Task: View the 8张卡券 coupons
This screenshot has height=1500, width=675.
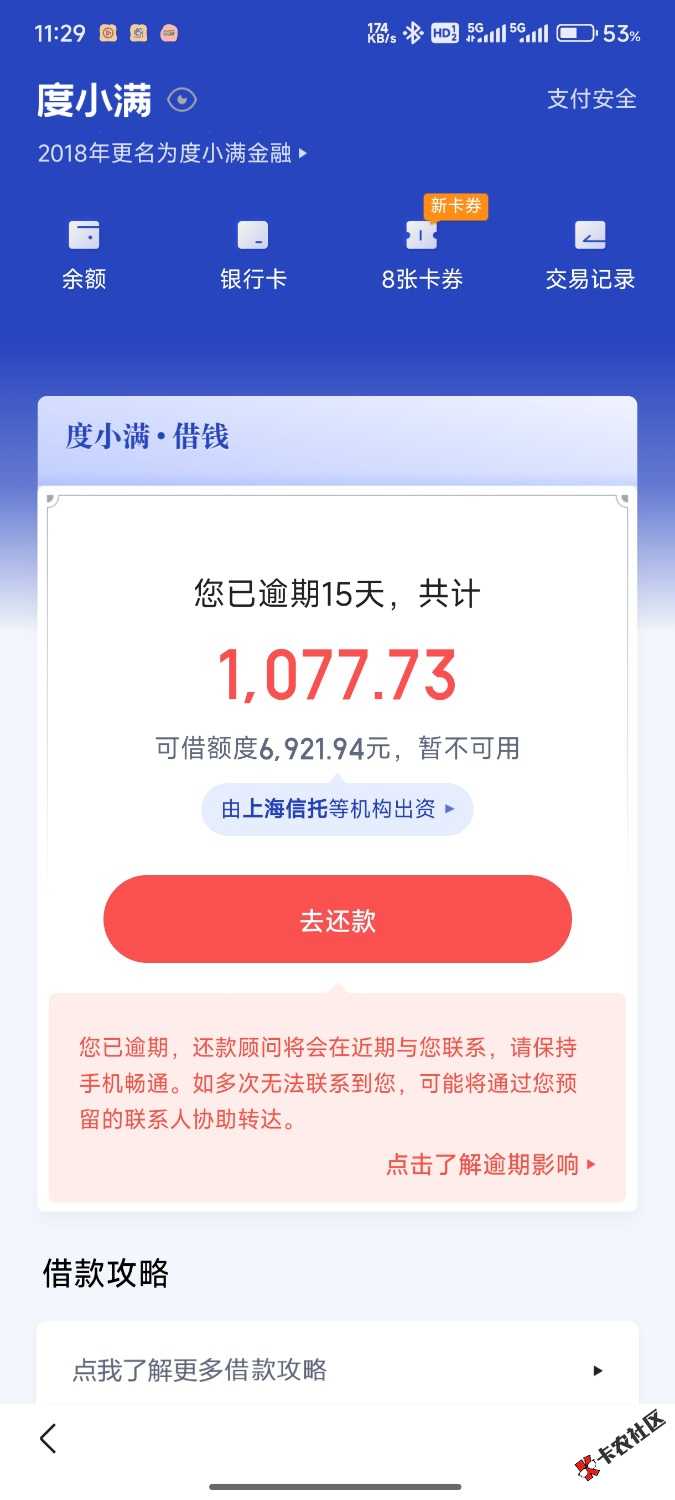Action: tap(422, 255)
